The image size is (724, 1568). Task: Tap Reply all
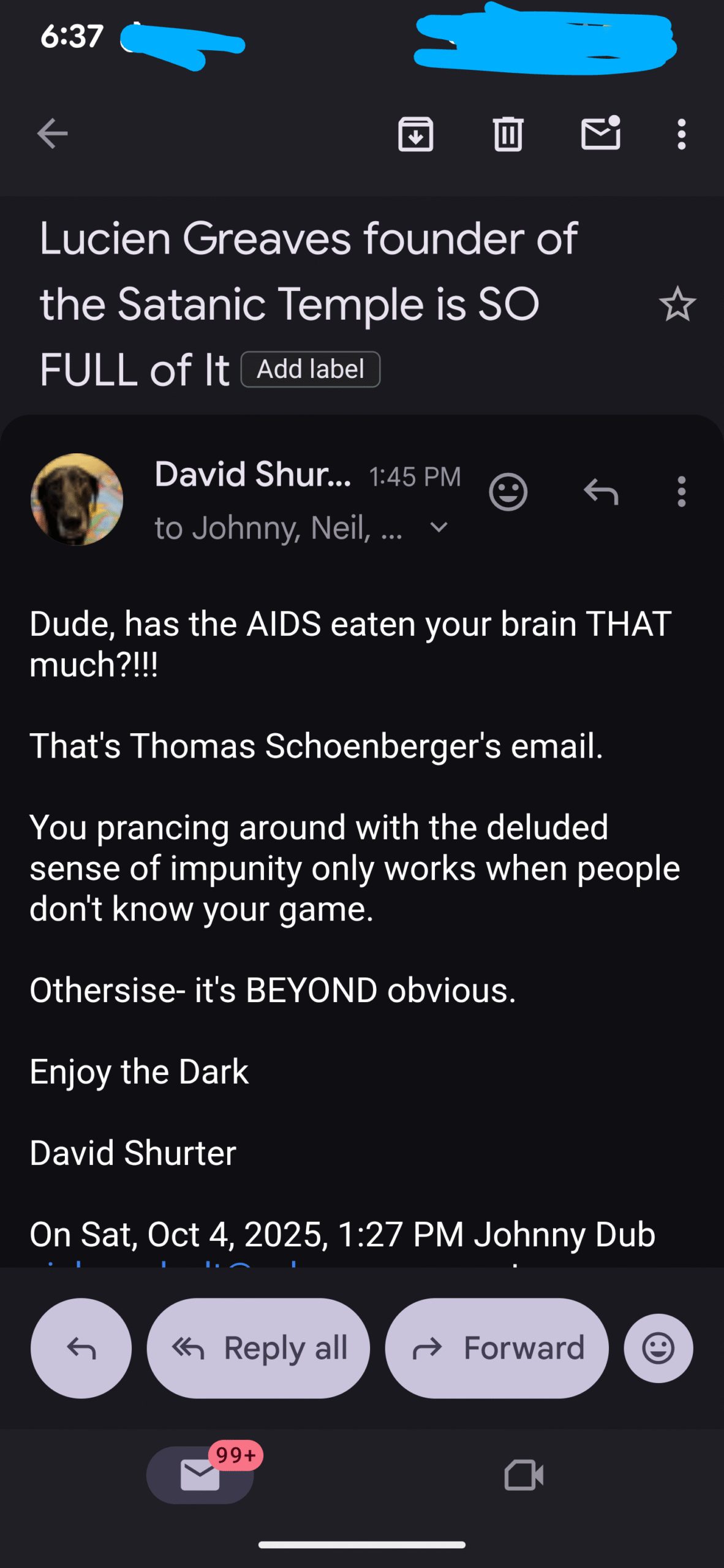(258, 1348)
